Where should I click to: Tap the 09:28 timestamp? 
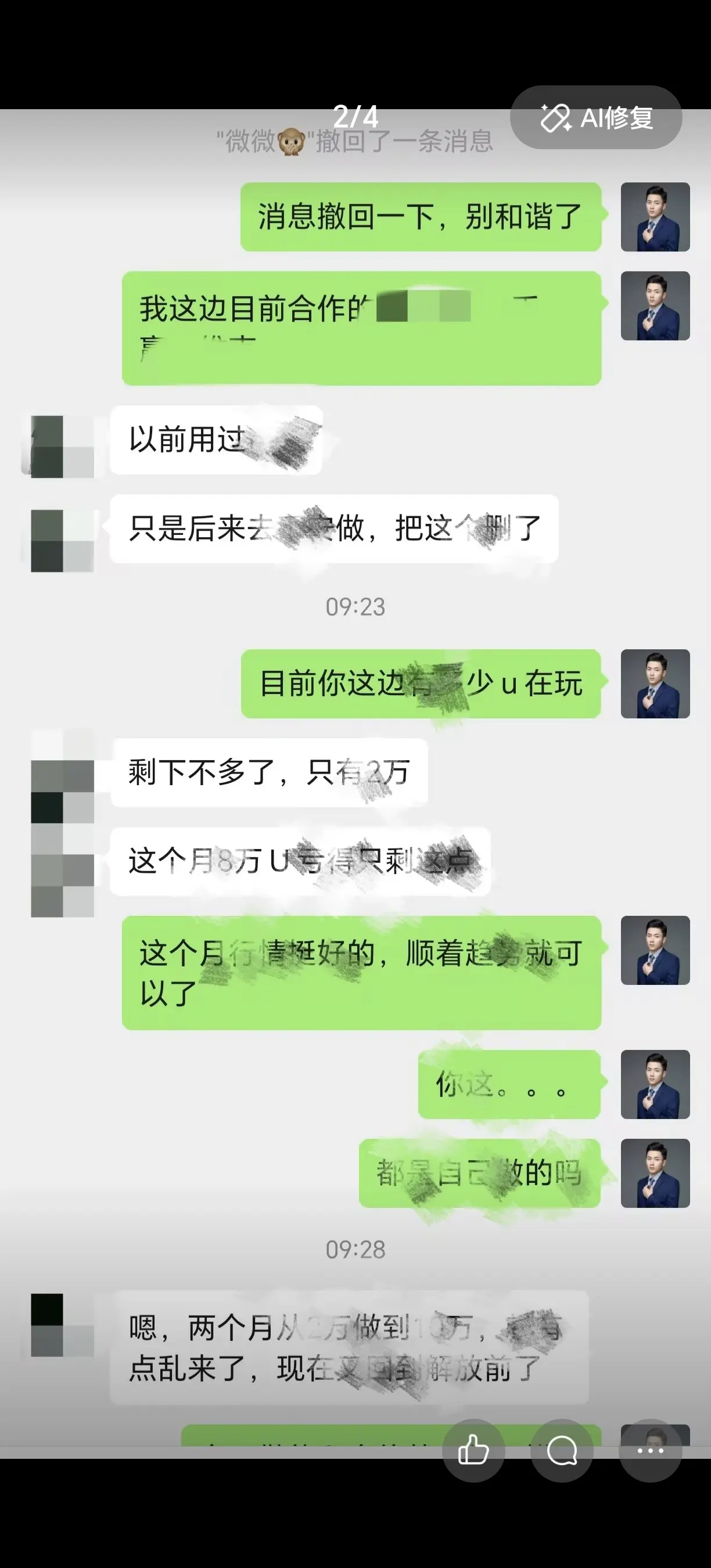click(x=356, y=1250)
